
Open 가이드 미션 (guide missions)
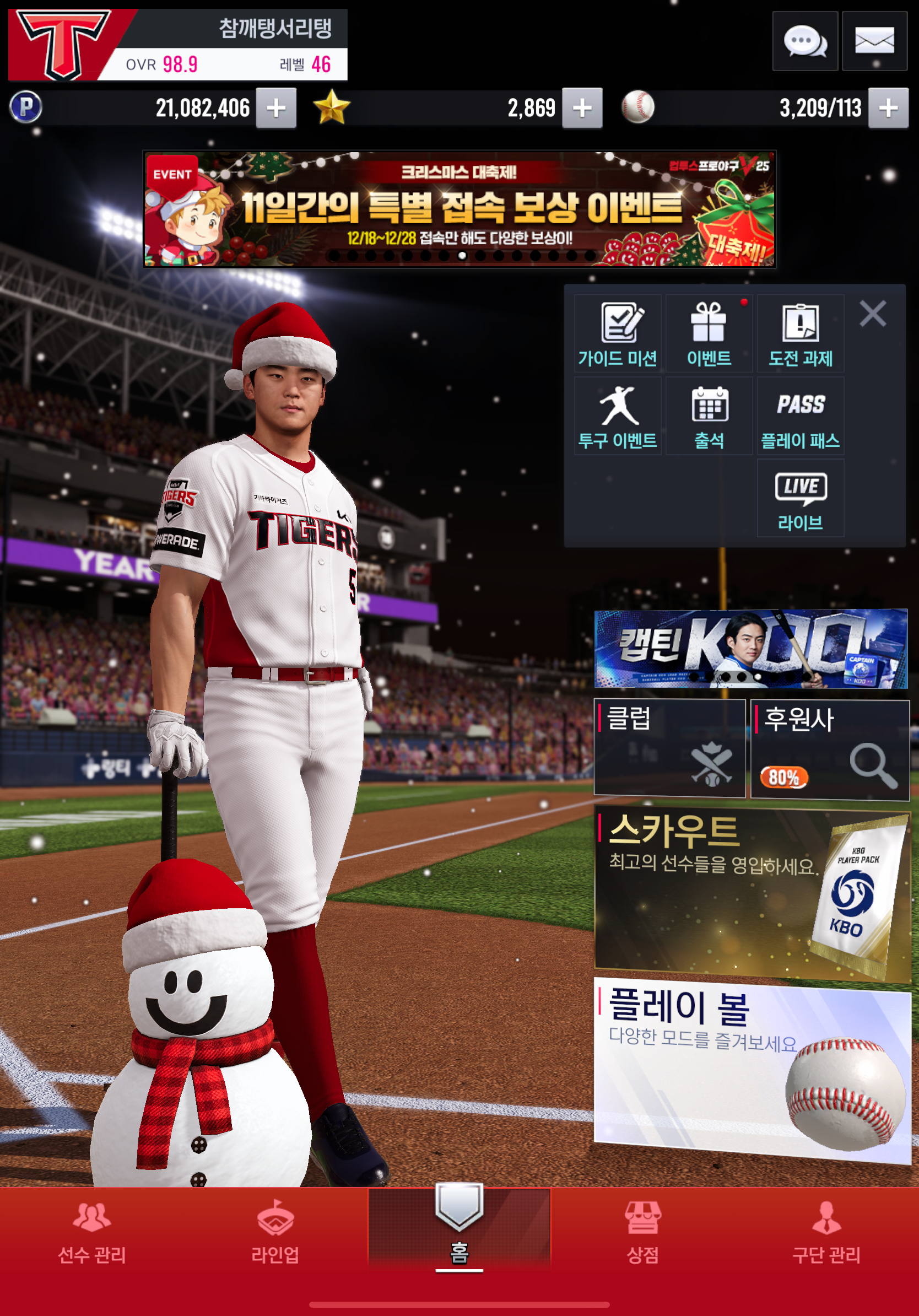point(618,334)
